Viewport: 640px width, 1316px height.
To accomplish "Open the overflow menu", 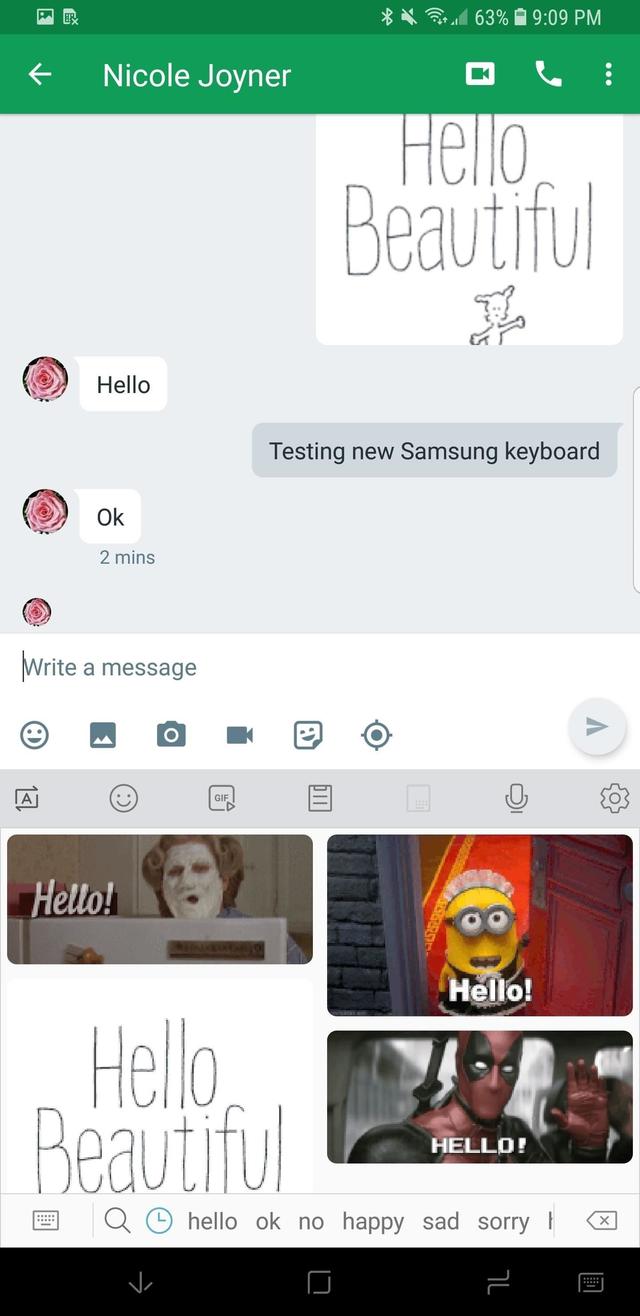I will tap(608, 75).
